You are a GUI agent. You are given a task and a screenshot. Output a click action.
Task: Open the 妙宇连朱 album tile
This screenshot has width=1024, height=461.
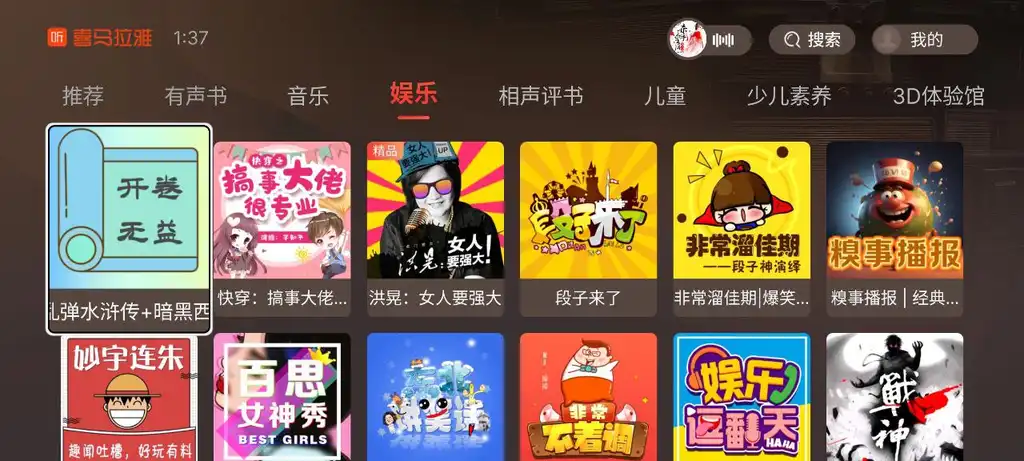pyautogui.click(x=130, y=397)
